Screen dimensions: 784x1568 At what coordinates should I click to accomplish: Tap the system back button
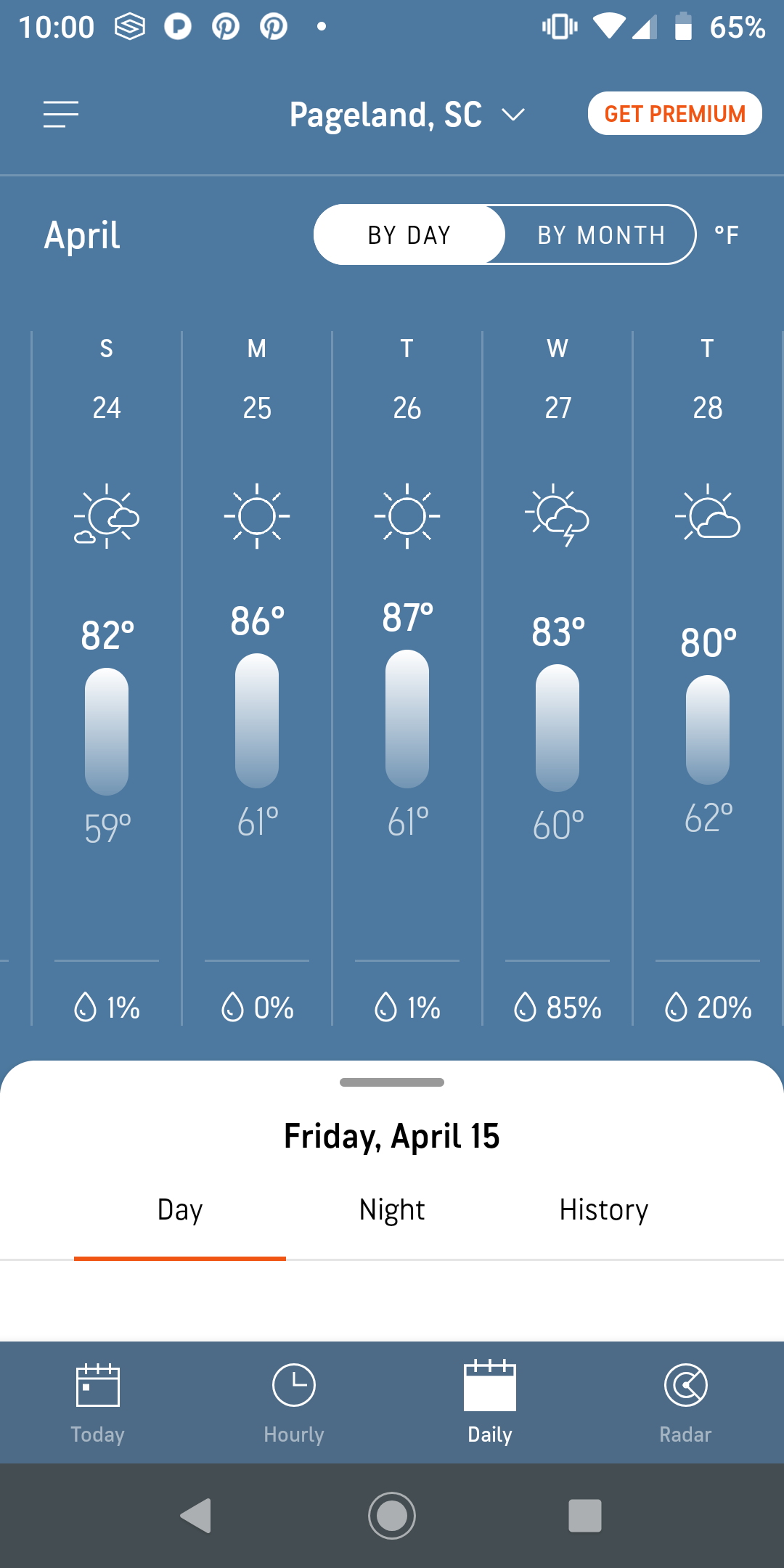pos(196,1516)
